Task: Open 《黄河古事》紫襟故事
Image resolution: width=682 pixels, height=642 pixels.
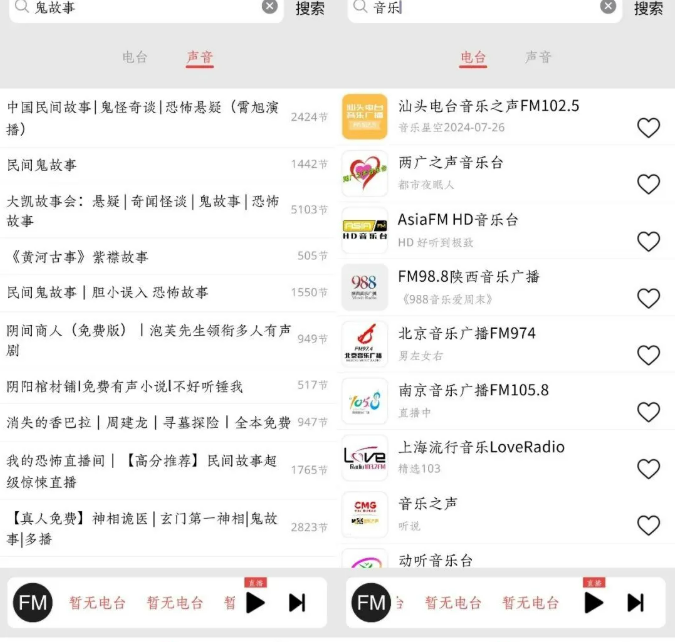Action: tap(78, 257)
